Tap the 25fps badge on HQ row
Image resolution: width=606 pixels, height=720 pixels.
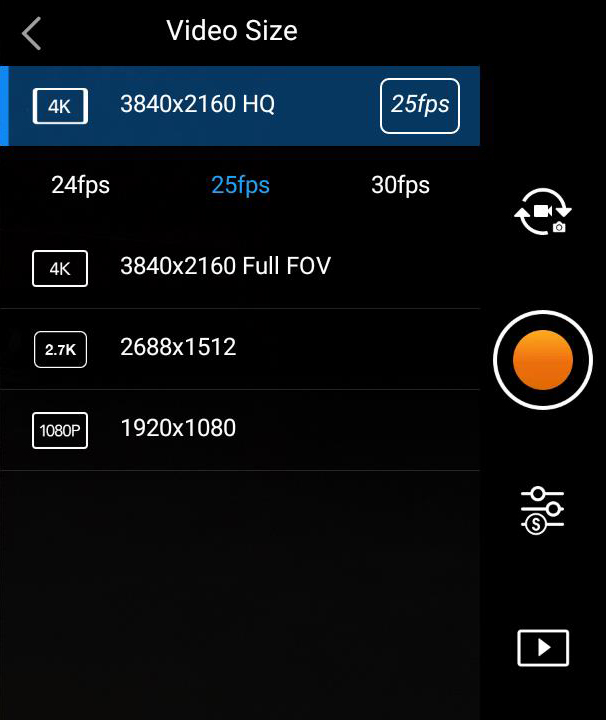tap(420, 105)
